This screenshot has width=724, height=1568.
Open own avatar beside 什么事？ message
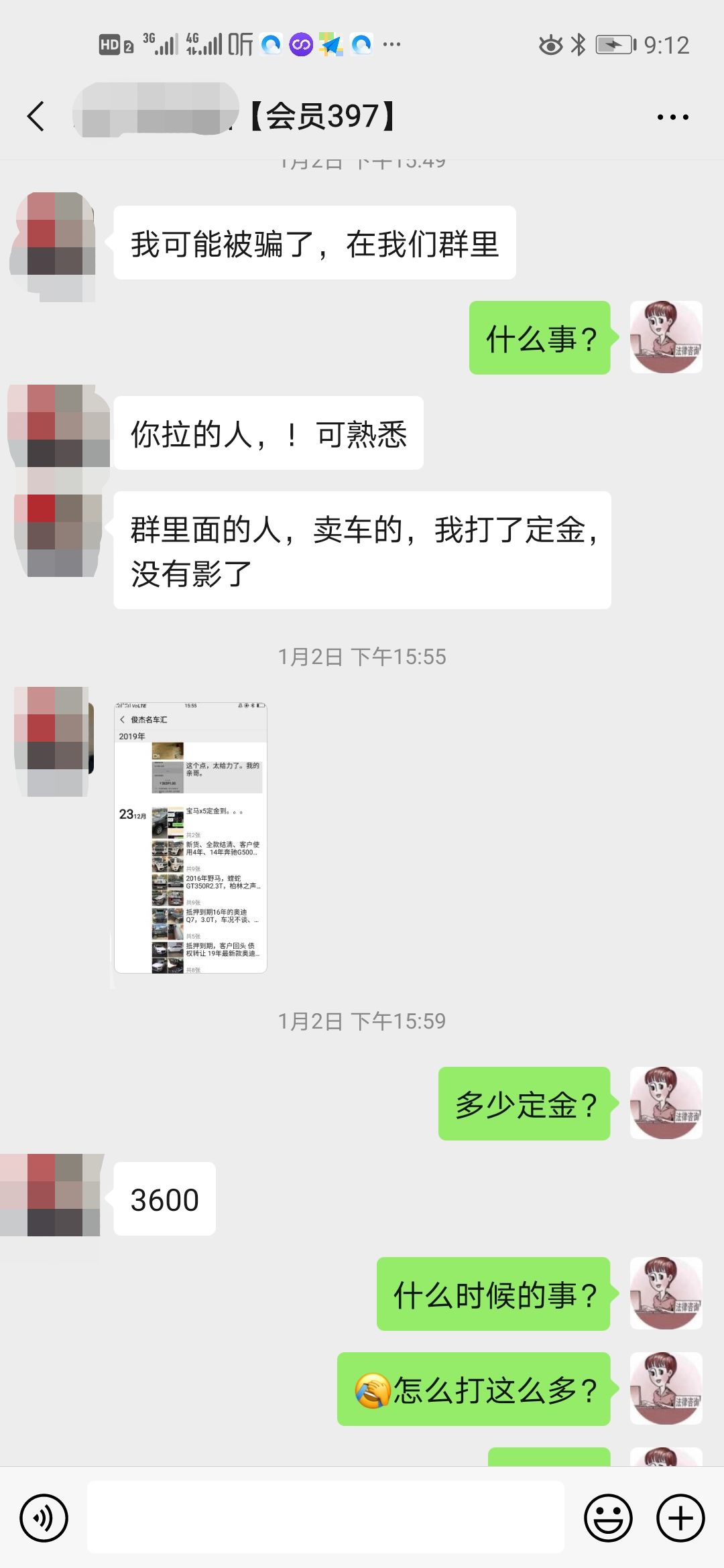666,337
